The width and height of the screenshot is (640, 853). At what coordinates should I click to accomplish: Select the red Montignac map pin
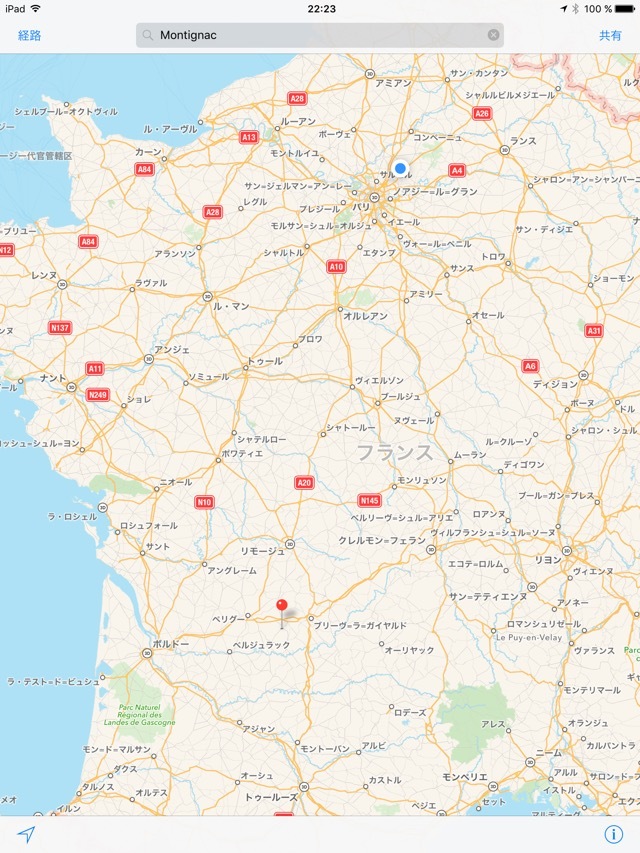click(x=282, y=607)
